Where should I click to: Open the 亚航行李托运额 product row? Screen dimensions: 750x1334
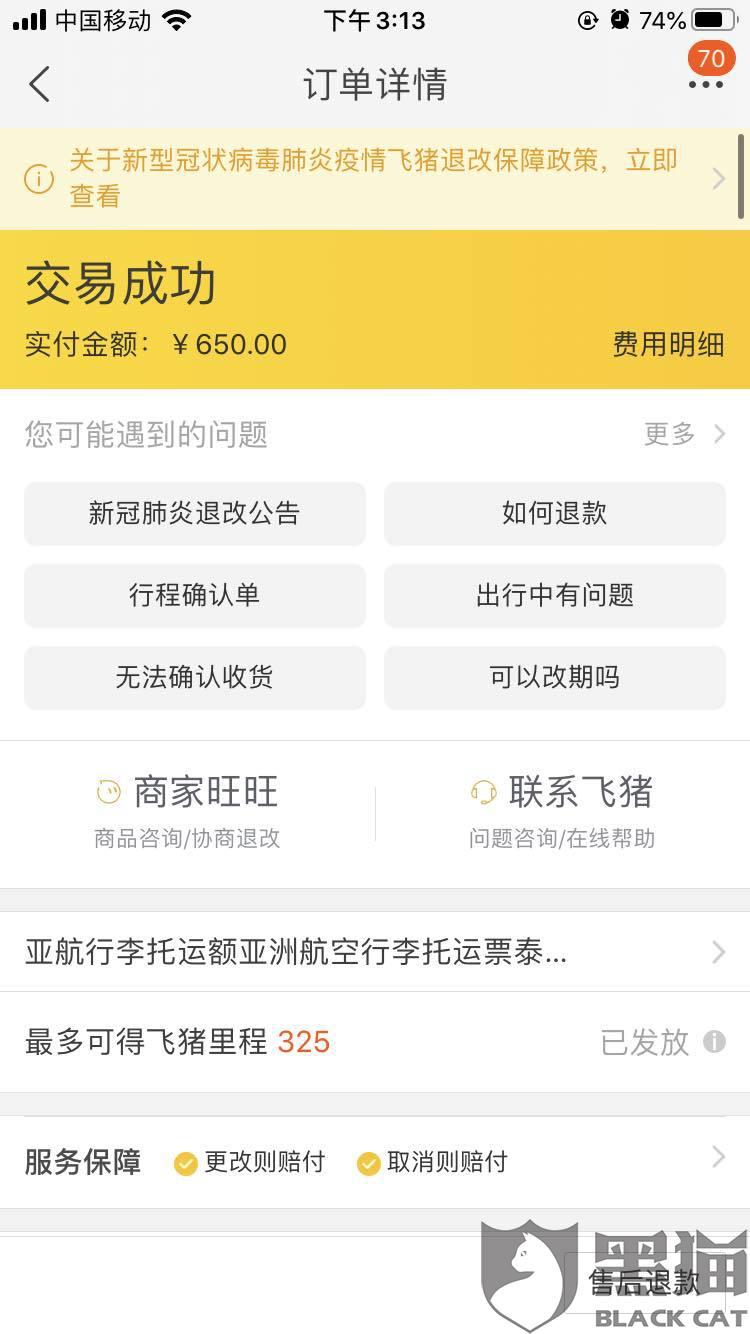(x=375, y=952)
